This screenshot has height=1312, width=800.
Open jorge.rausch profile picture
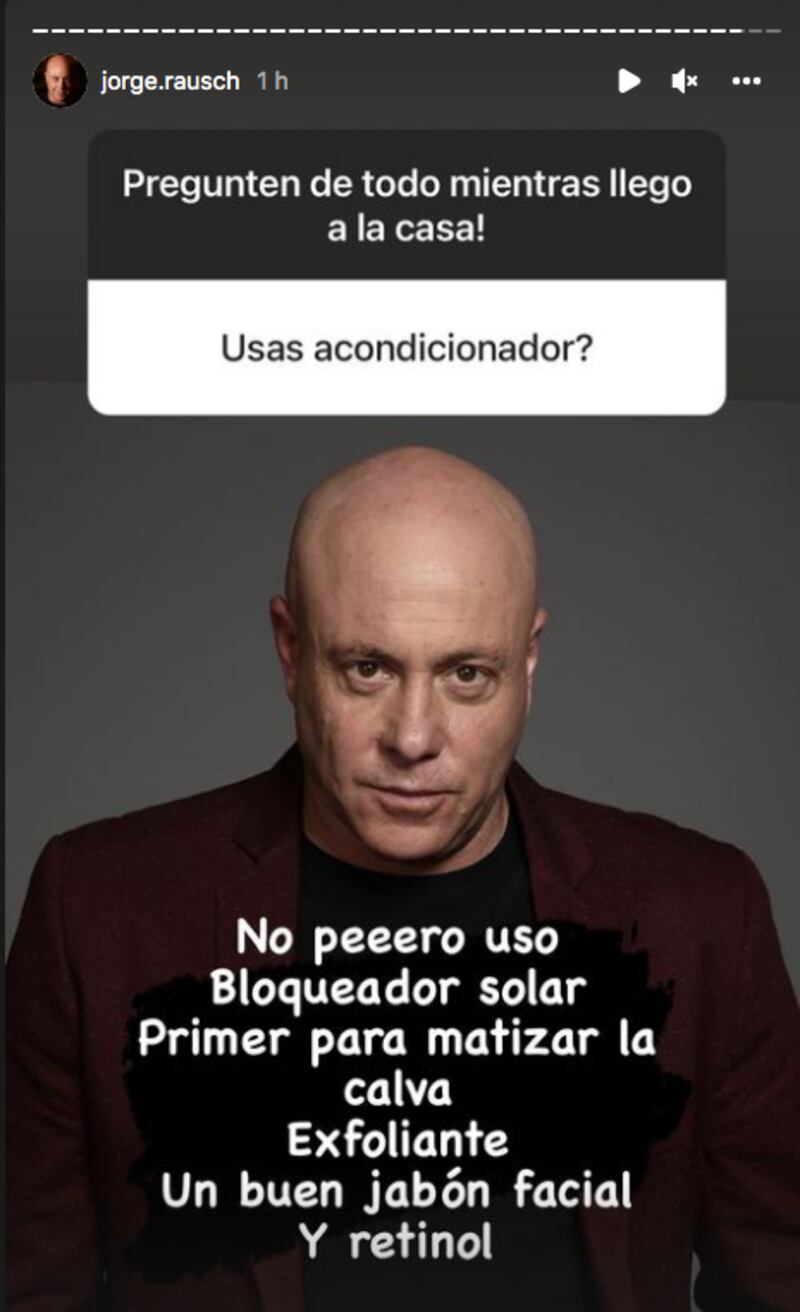(x=59, y=81)
